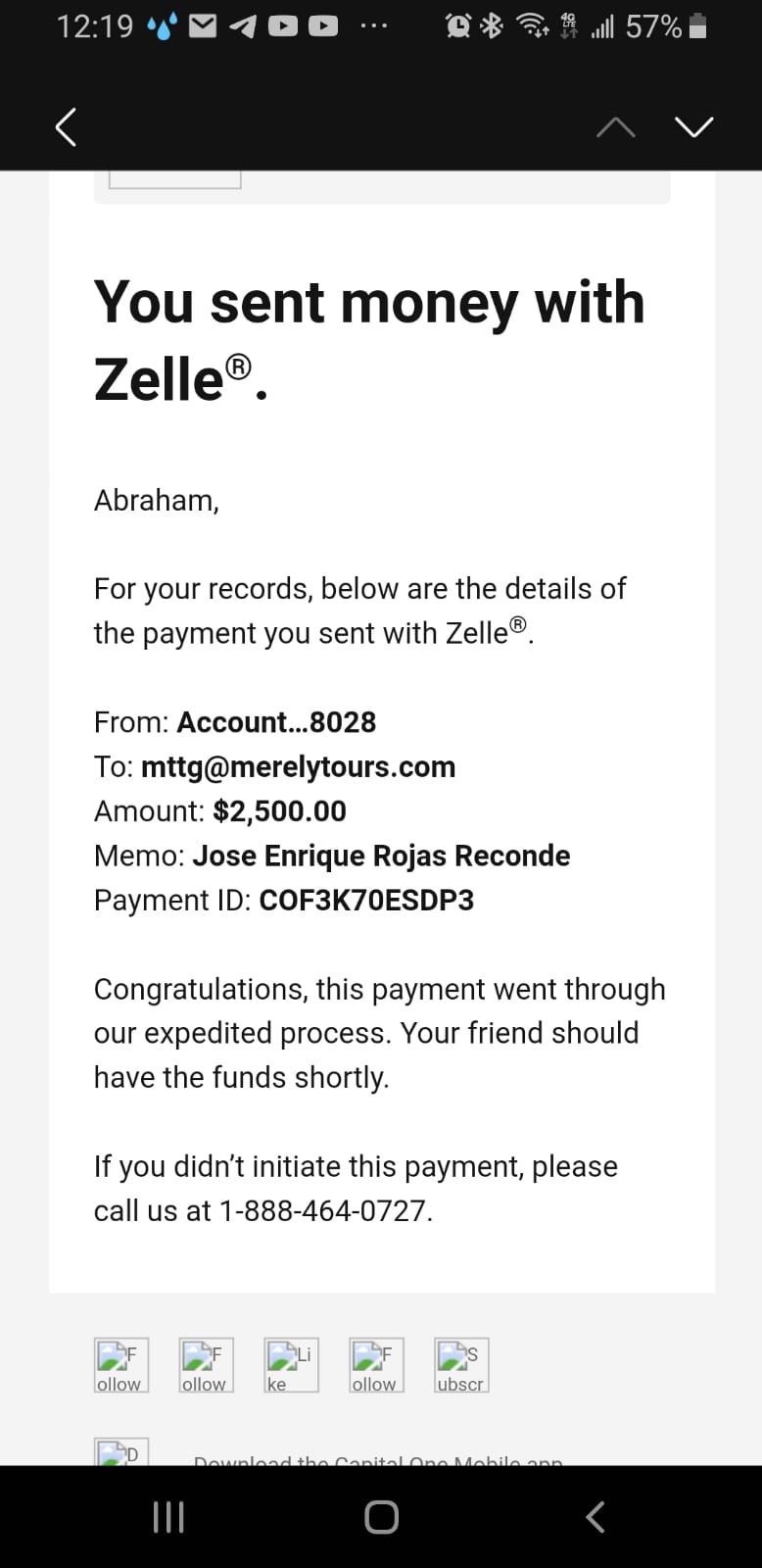Viewport: 762px width, 1568px height.
Task: Open the broken 'Like' image link
Action: [291, 1365]
